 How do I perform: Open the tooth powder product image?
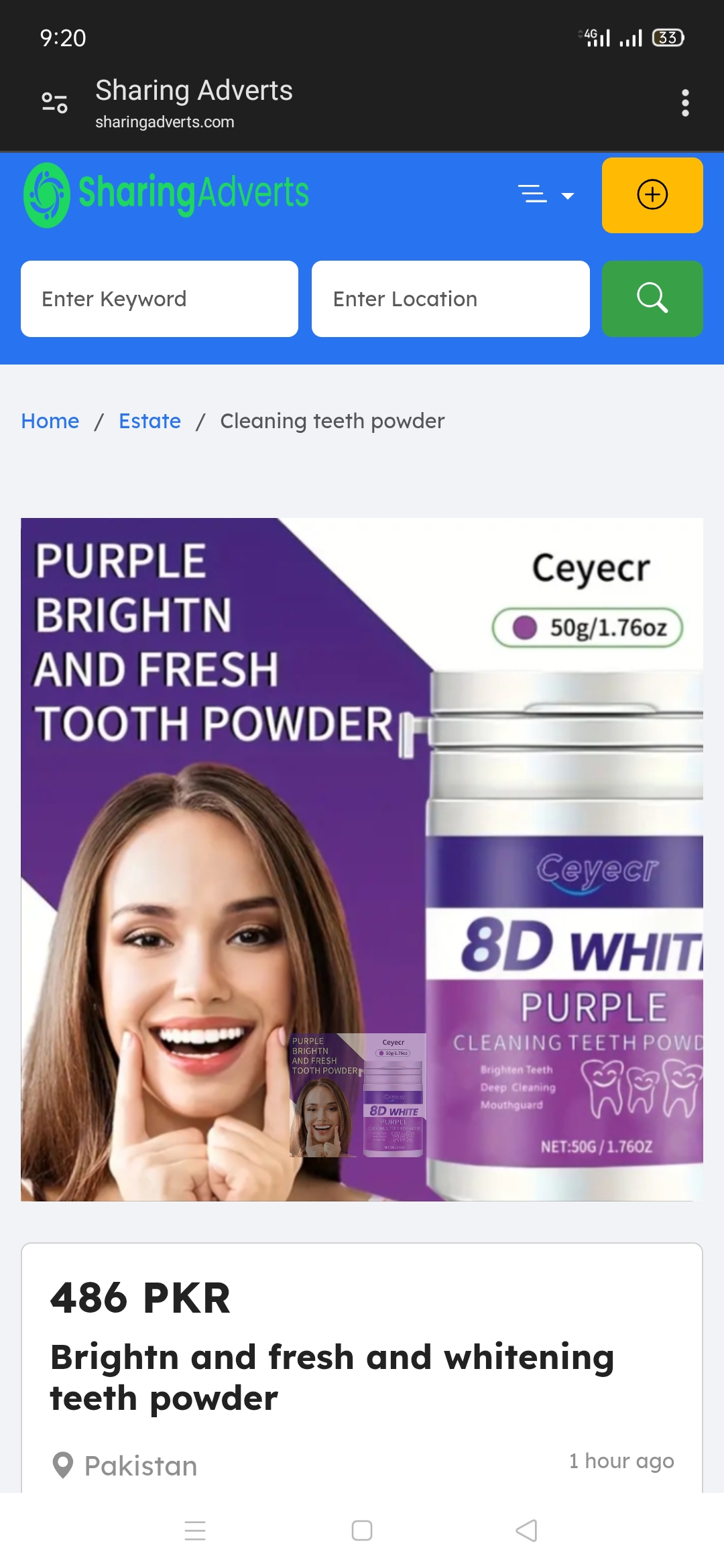coord(362,859)
